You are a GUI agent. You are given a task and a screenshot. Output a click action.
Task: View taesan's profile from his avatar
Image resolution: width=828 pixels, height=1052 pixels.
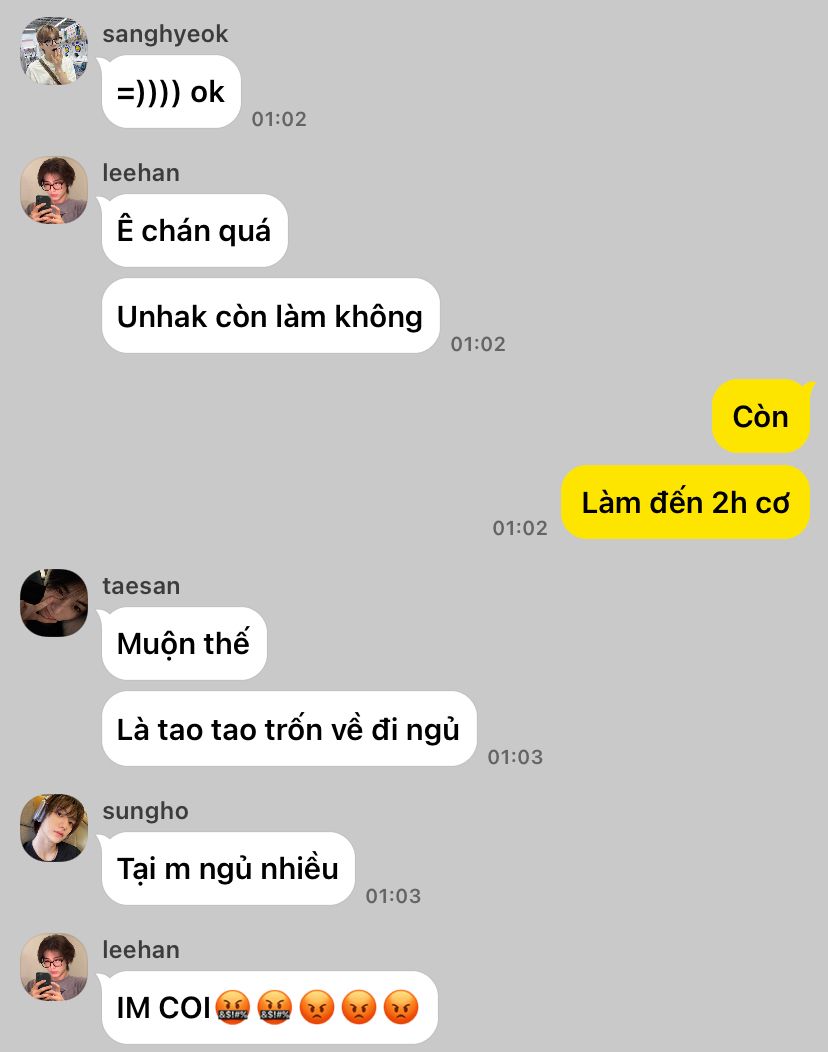(54, 602)
